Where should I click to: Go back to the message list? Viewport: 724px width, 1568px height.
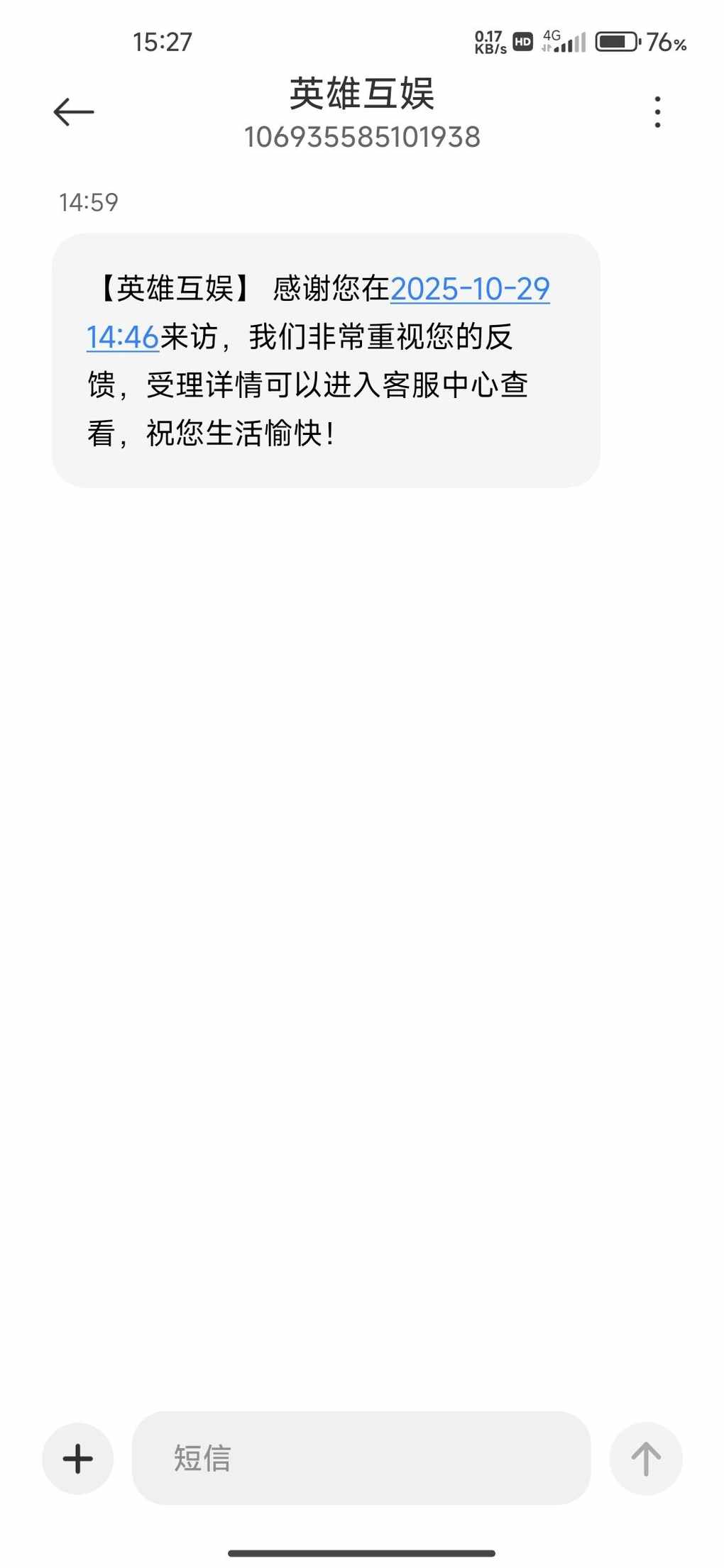[x=74, y=112]
